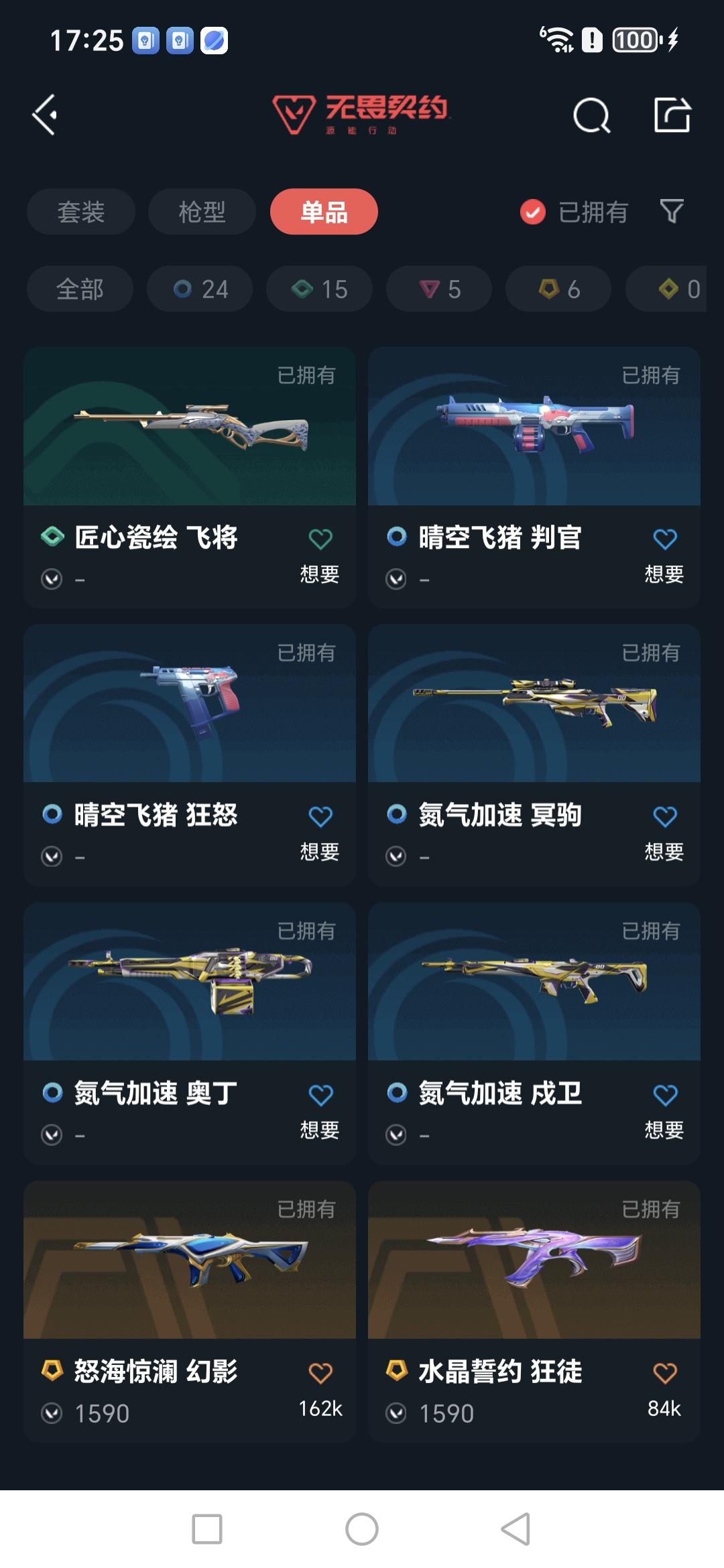Open the filter funnel icon
724x1568 pixels.
(x=672, y=212)
